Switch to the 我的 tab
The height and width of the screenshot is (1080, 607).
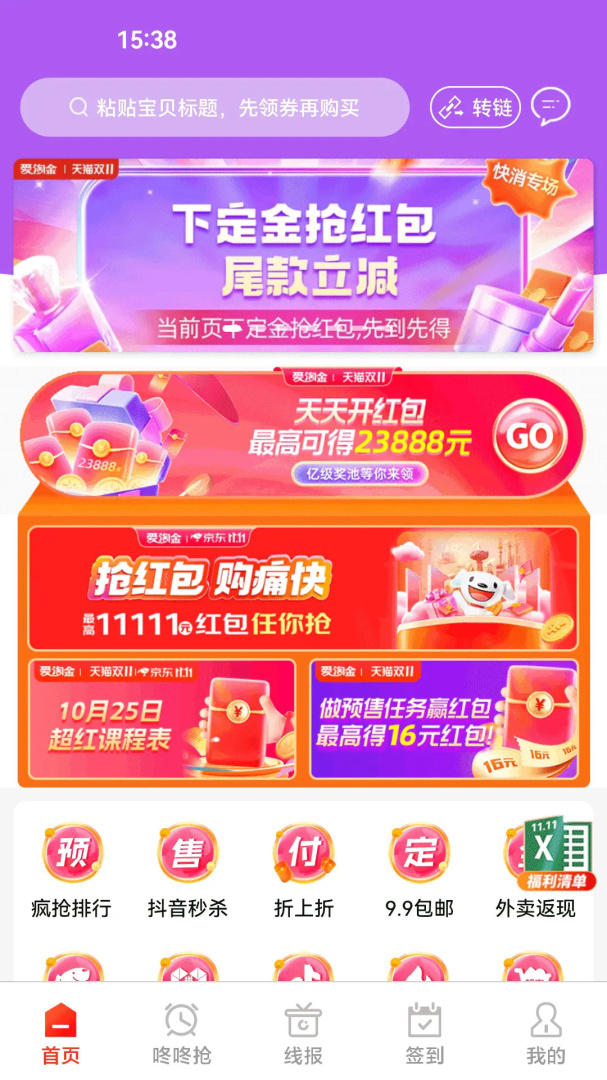tap(545, 1034)
